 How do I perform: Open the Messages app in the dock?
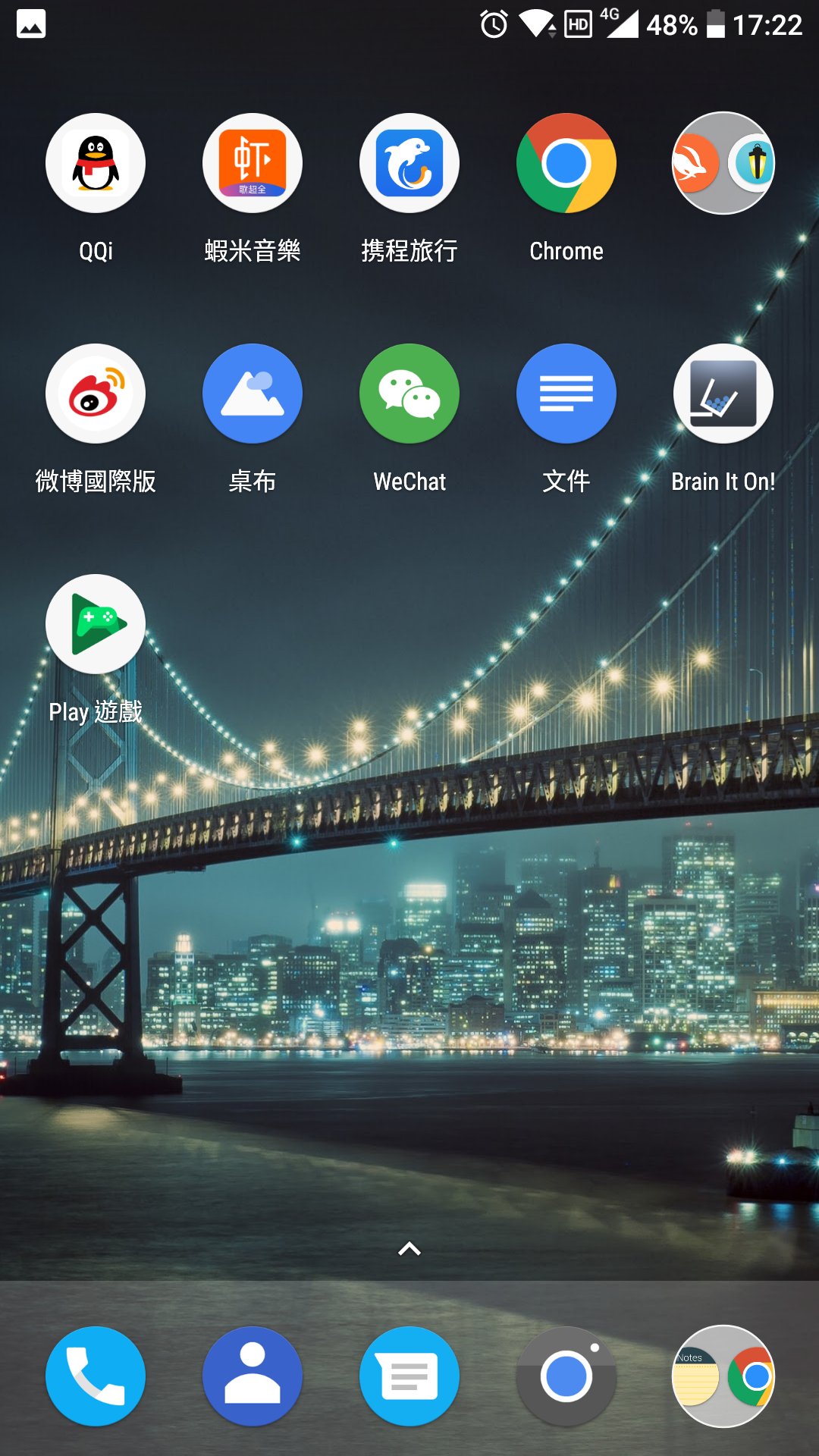click(409, 1376)
